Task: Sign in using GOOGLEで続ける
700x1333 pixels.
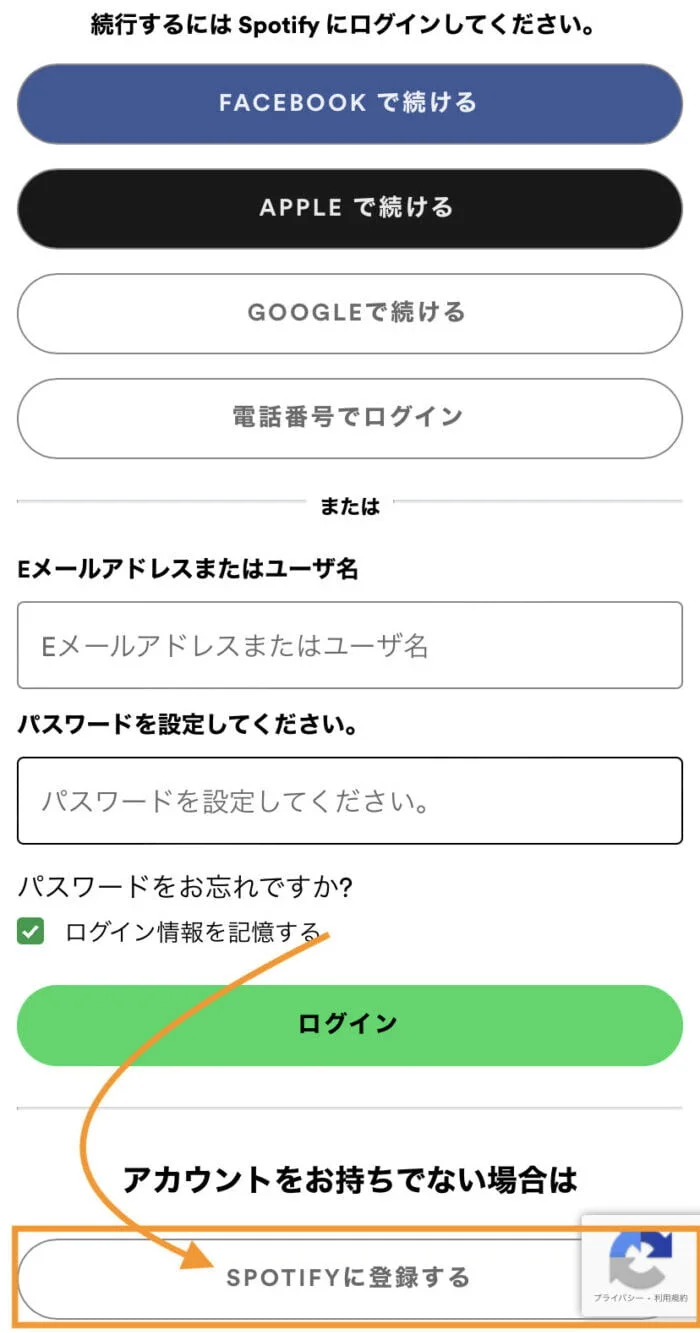Action: tap(349, 313)
